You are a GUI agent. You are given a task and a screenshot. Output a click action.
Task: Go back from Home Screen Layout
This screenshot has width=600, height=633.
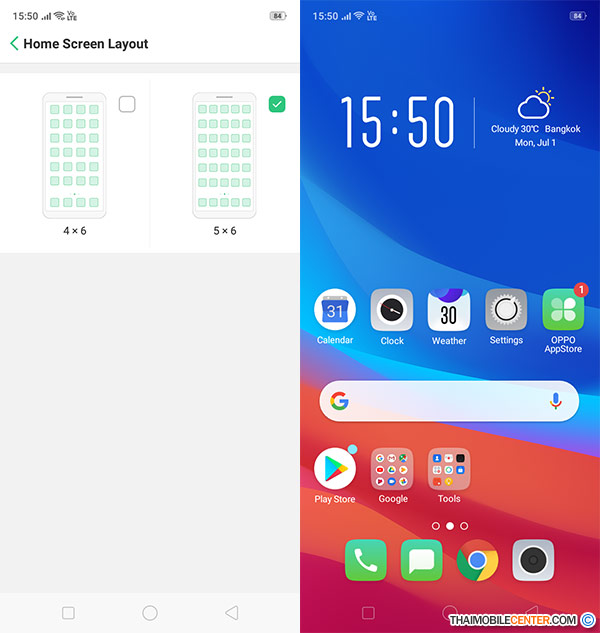click(14, 44)
